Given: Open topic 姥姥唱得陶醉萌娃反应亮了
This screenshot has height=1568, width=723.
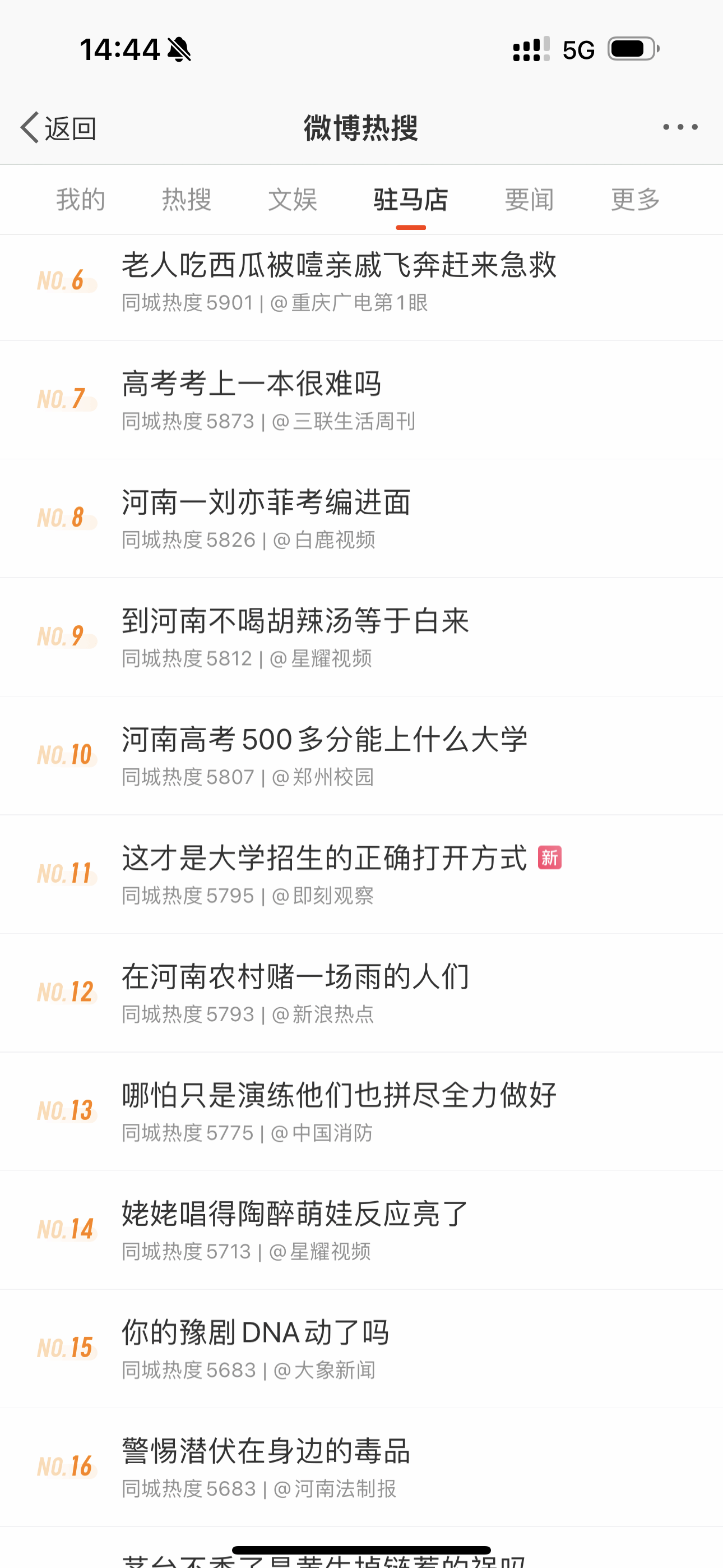Looking at the screenshot, I should [361, 1231].
